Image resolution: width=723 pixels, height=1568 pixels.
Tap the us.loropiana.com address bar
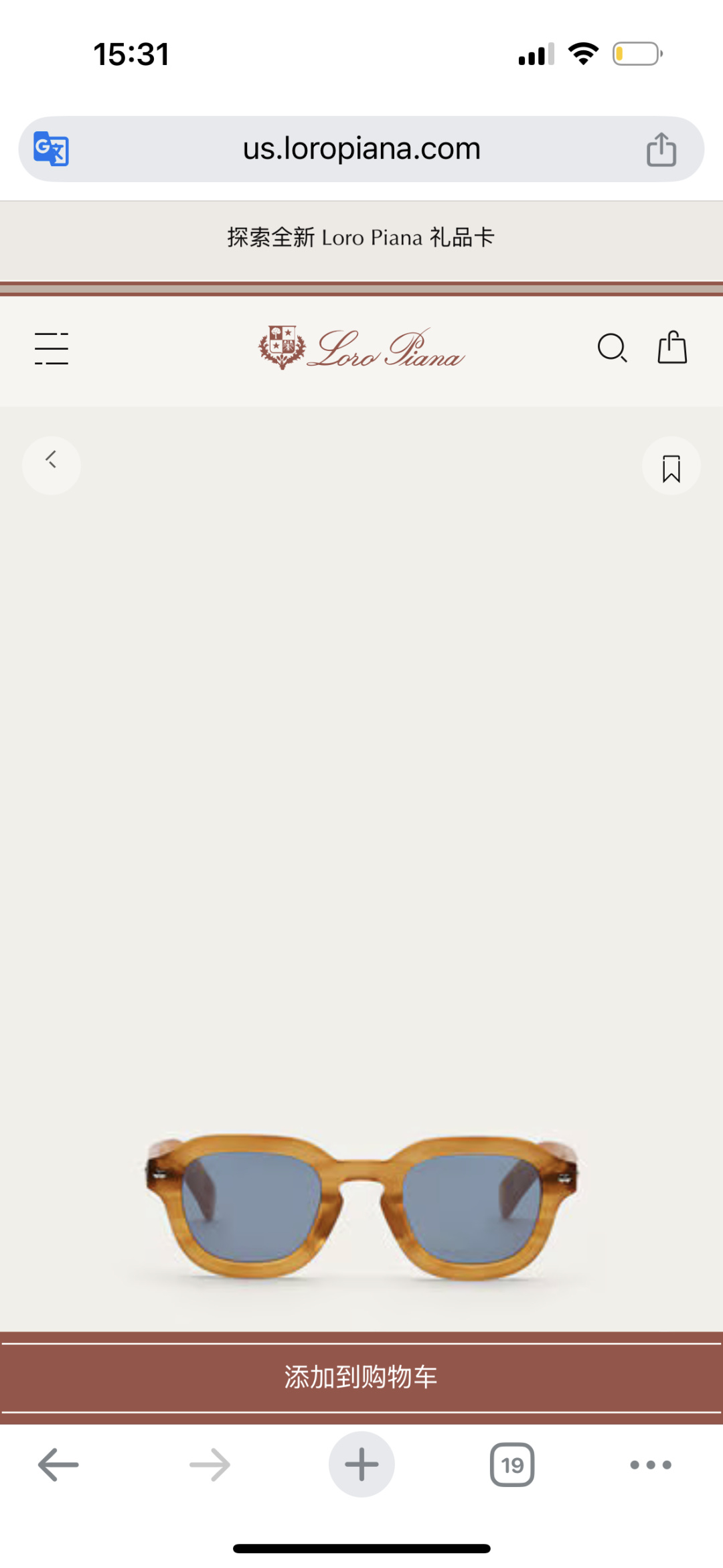point(361,149)
